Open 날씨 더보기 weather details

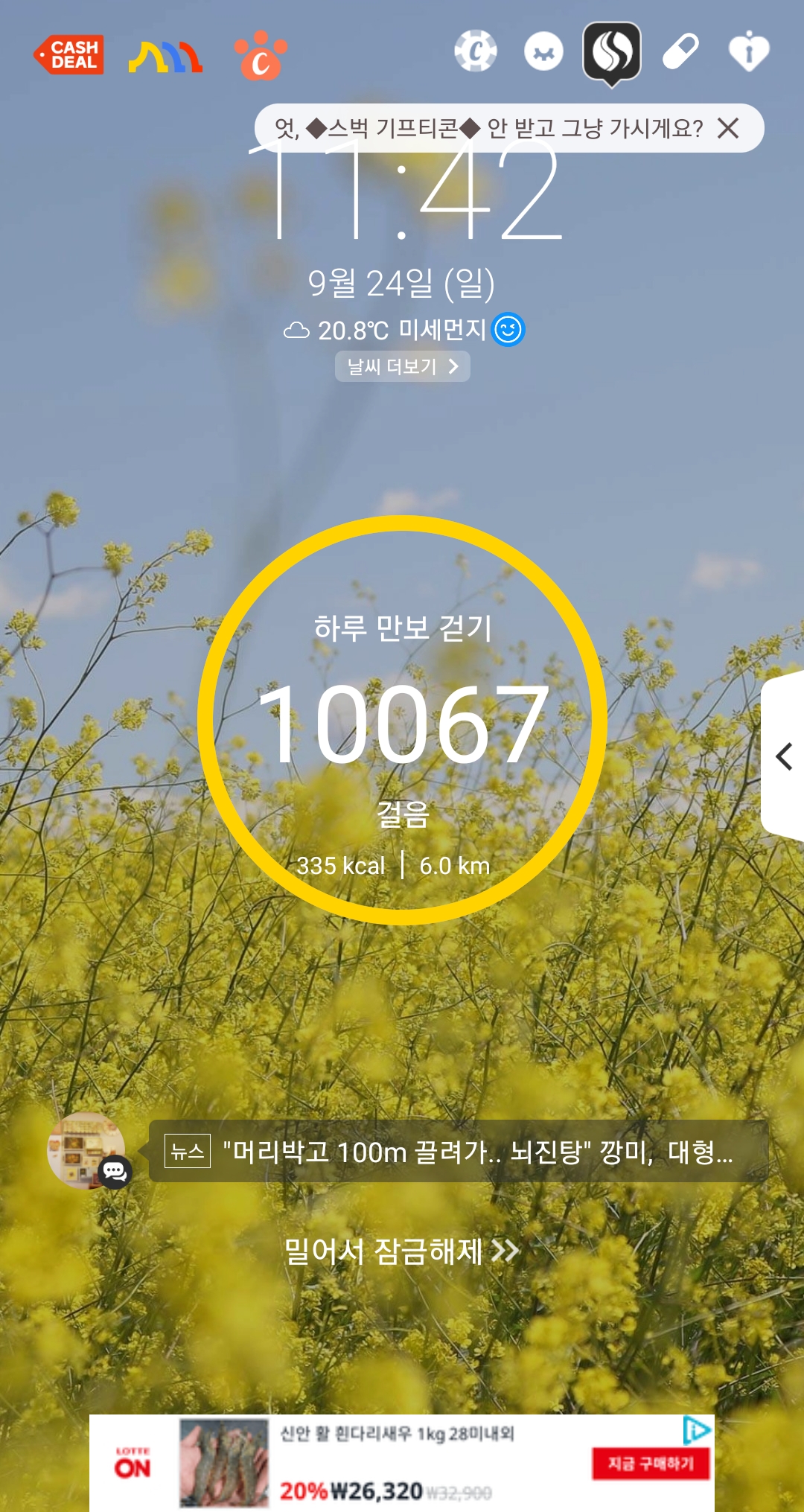(402, 366)
